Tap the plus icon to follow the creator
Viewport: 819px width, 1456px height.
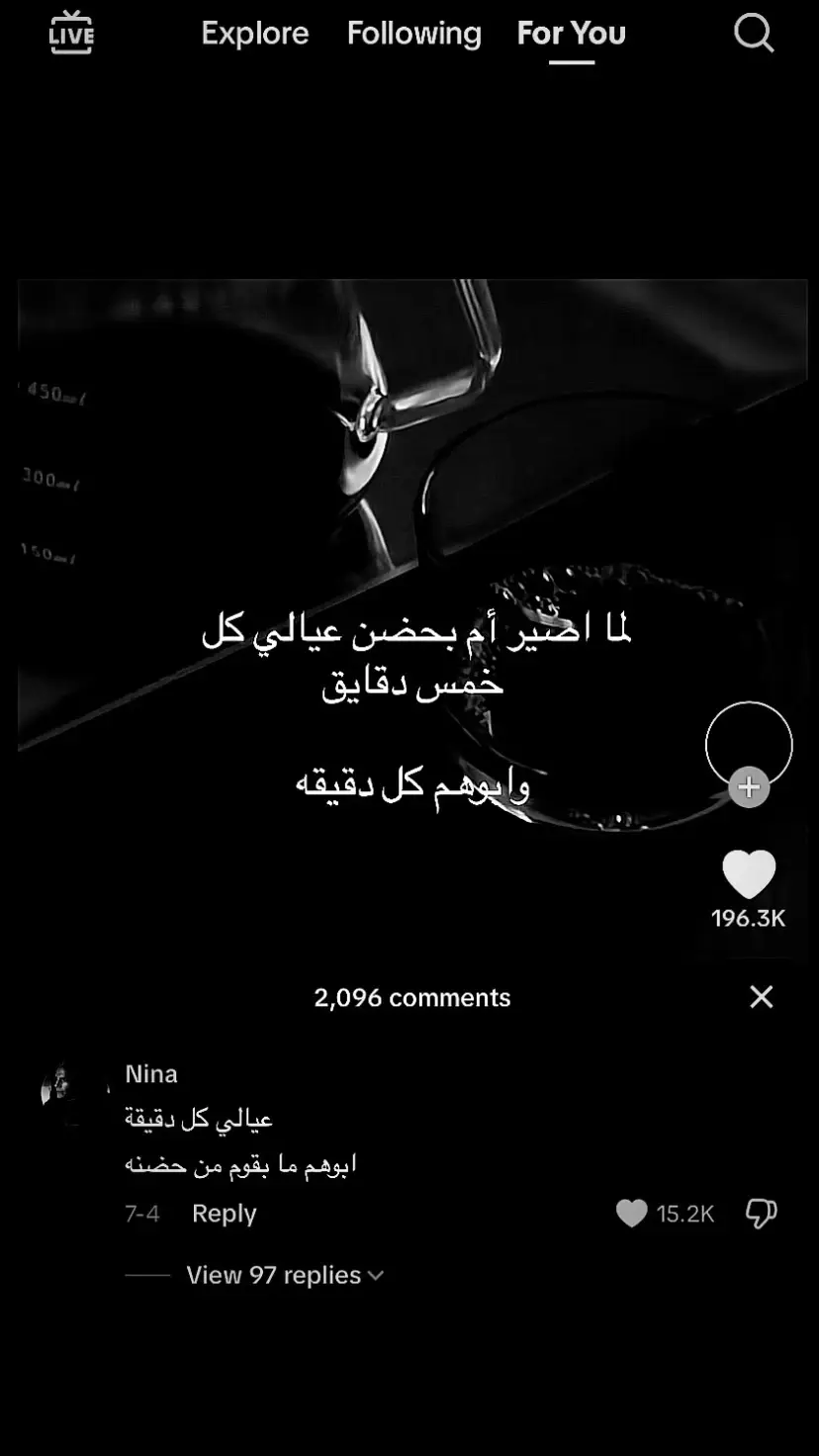click(748, 787)
